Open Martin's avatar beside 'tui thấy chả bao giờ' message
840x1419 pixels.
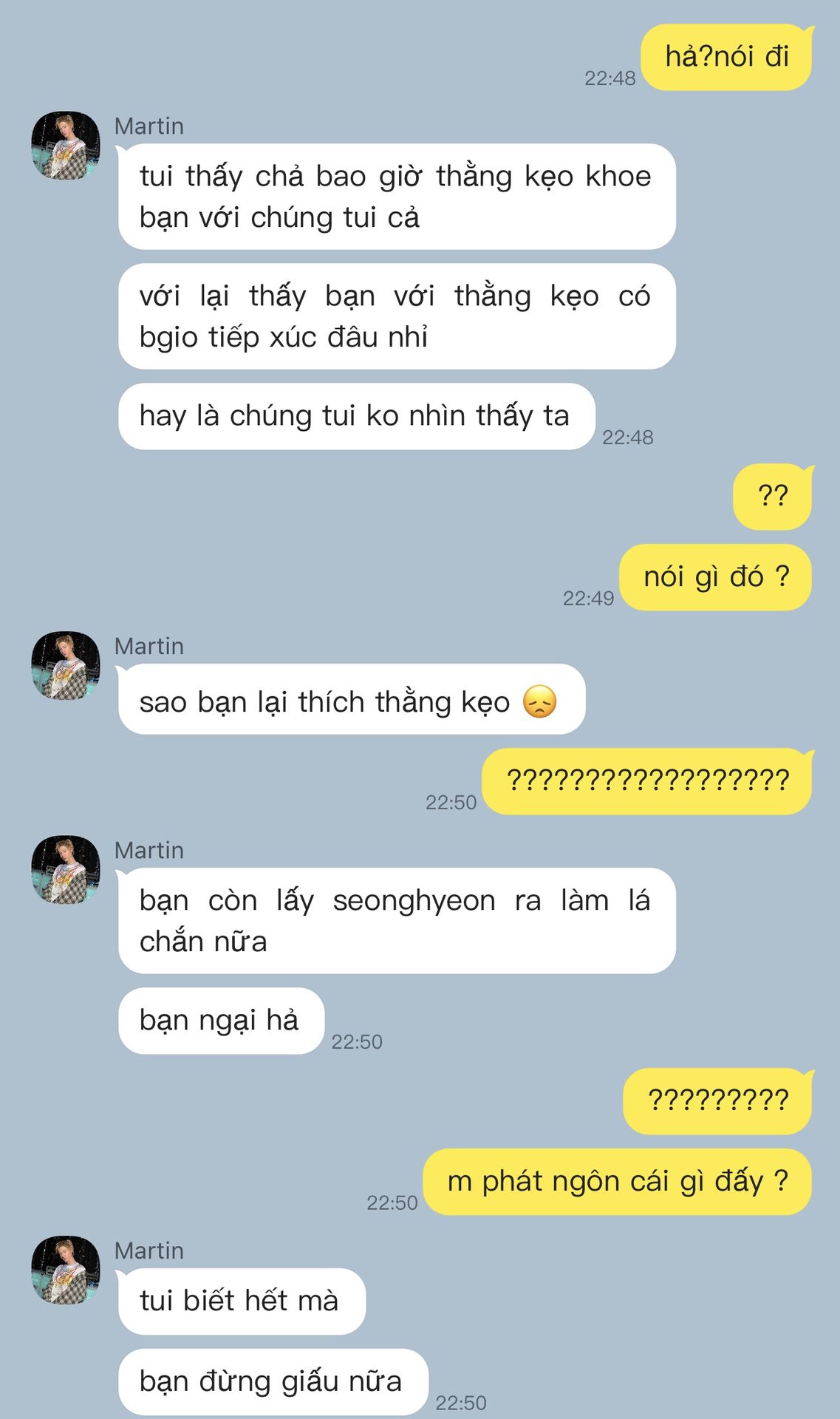coord(65,146)
